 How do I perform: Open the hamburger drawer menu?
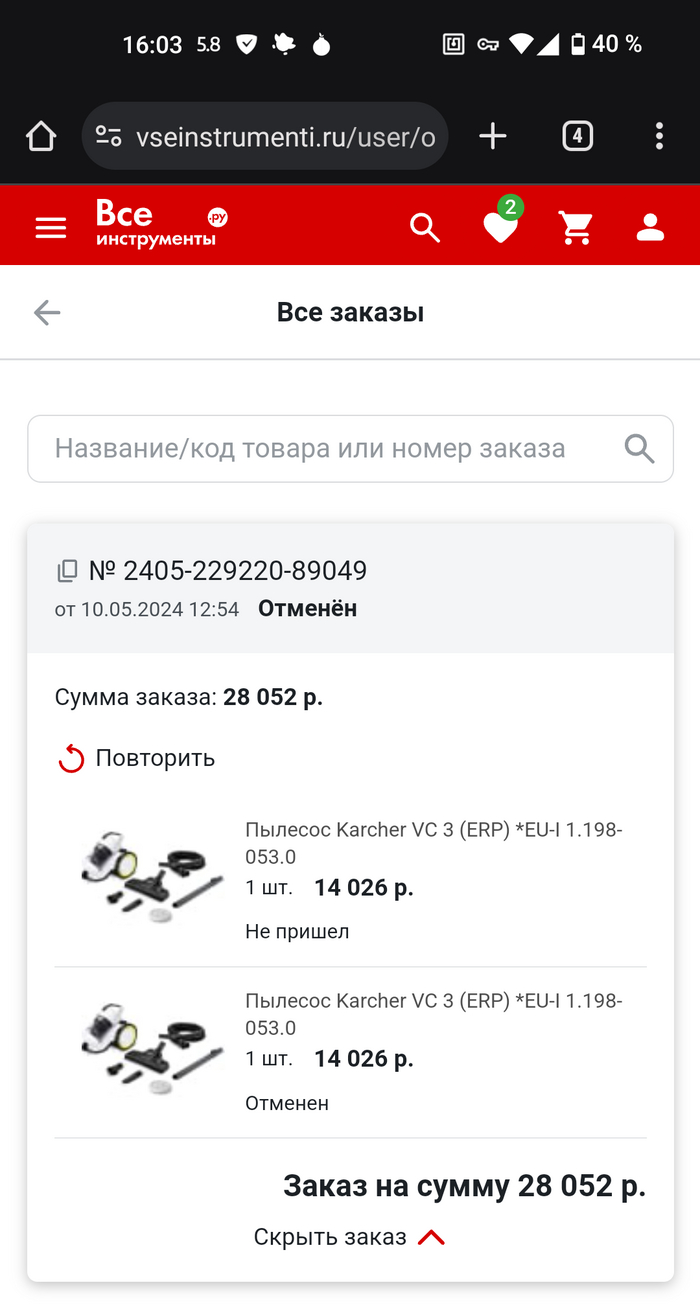click(x=51, y=228)
